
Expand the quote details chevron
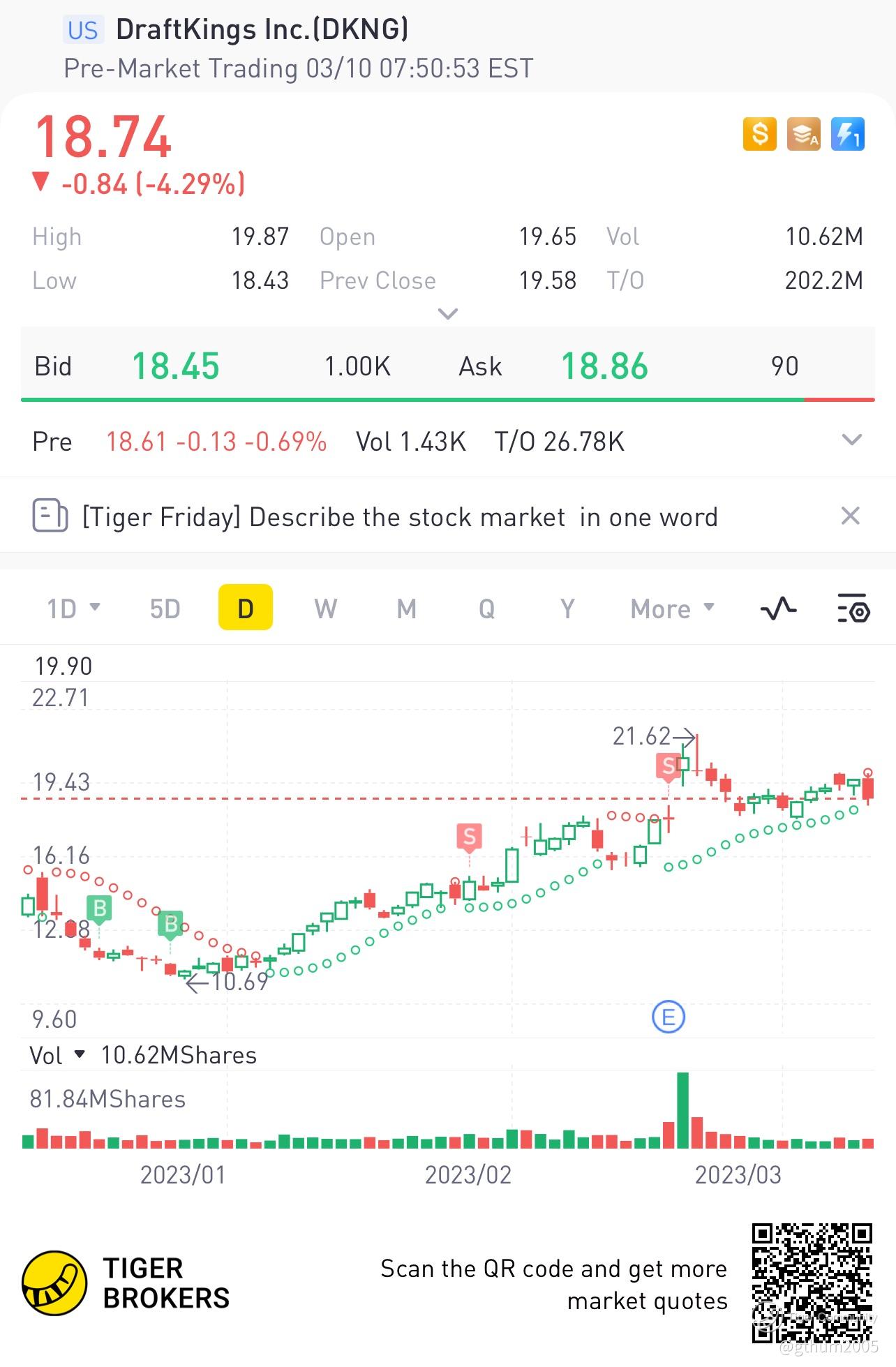[x=447, y=313]
